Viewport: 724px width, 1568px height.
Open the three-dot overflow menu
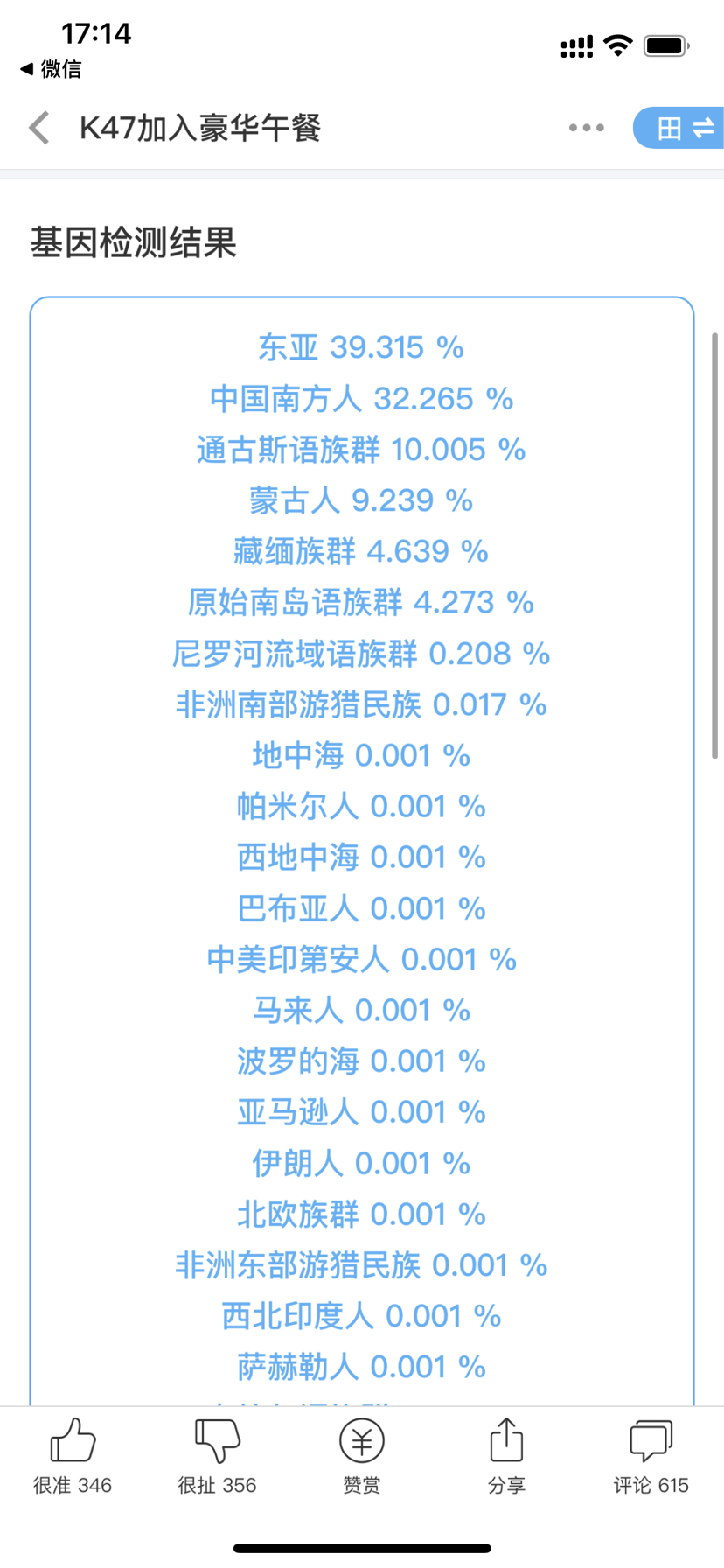tap(586, 128)
